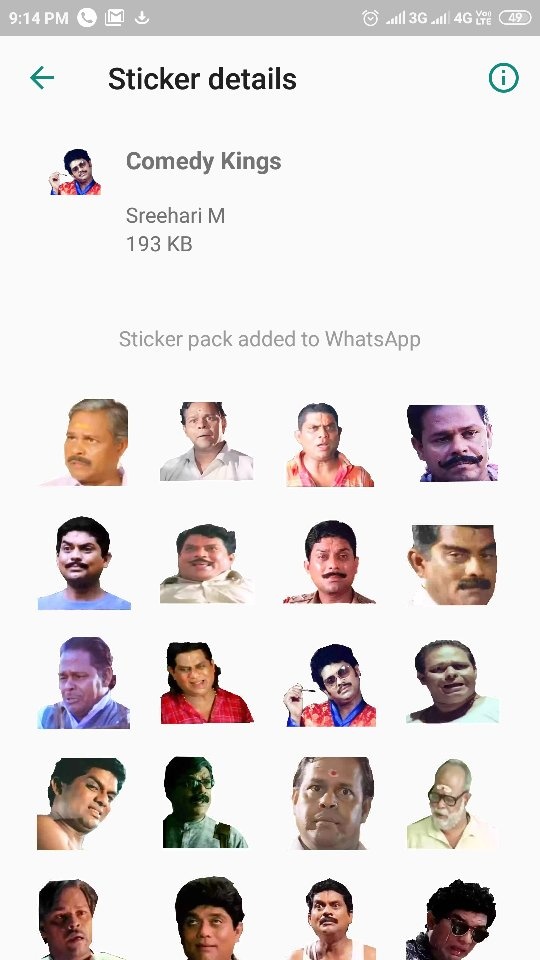
Task: Choose the red checked shirt man sticker
Action: [x=206, y=683]
